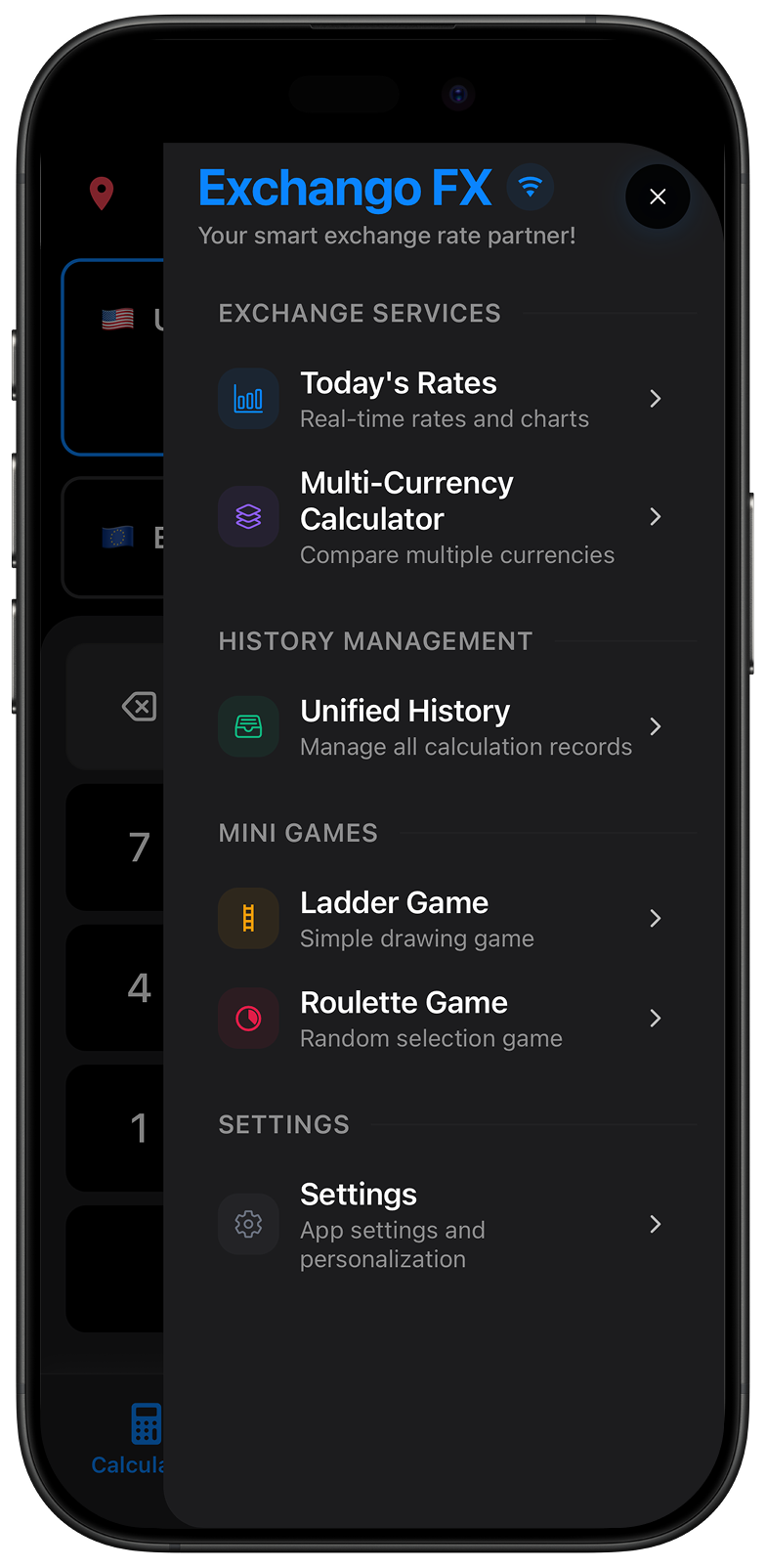Select the Roulette Game wheel icon

tap(248, 1018)
